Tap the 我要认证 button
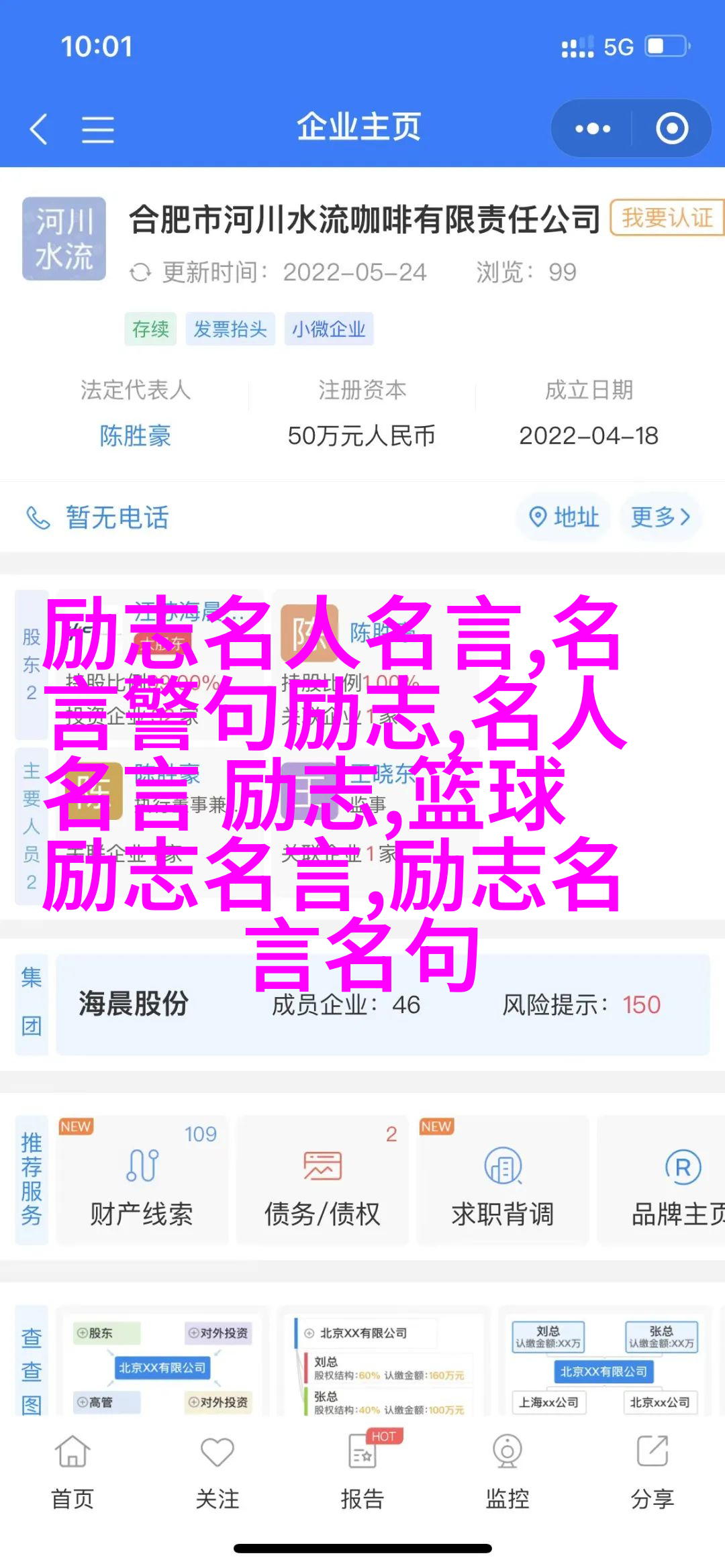The width and height of the screenshot is (725, 1568). tap(666, 218)
